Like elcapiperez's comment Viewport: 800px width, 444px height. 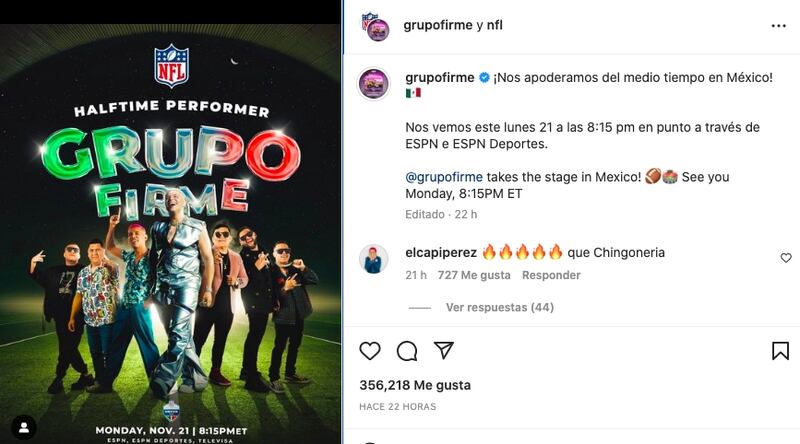click(786, 258)
